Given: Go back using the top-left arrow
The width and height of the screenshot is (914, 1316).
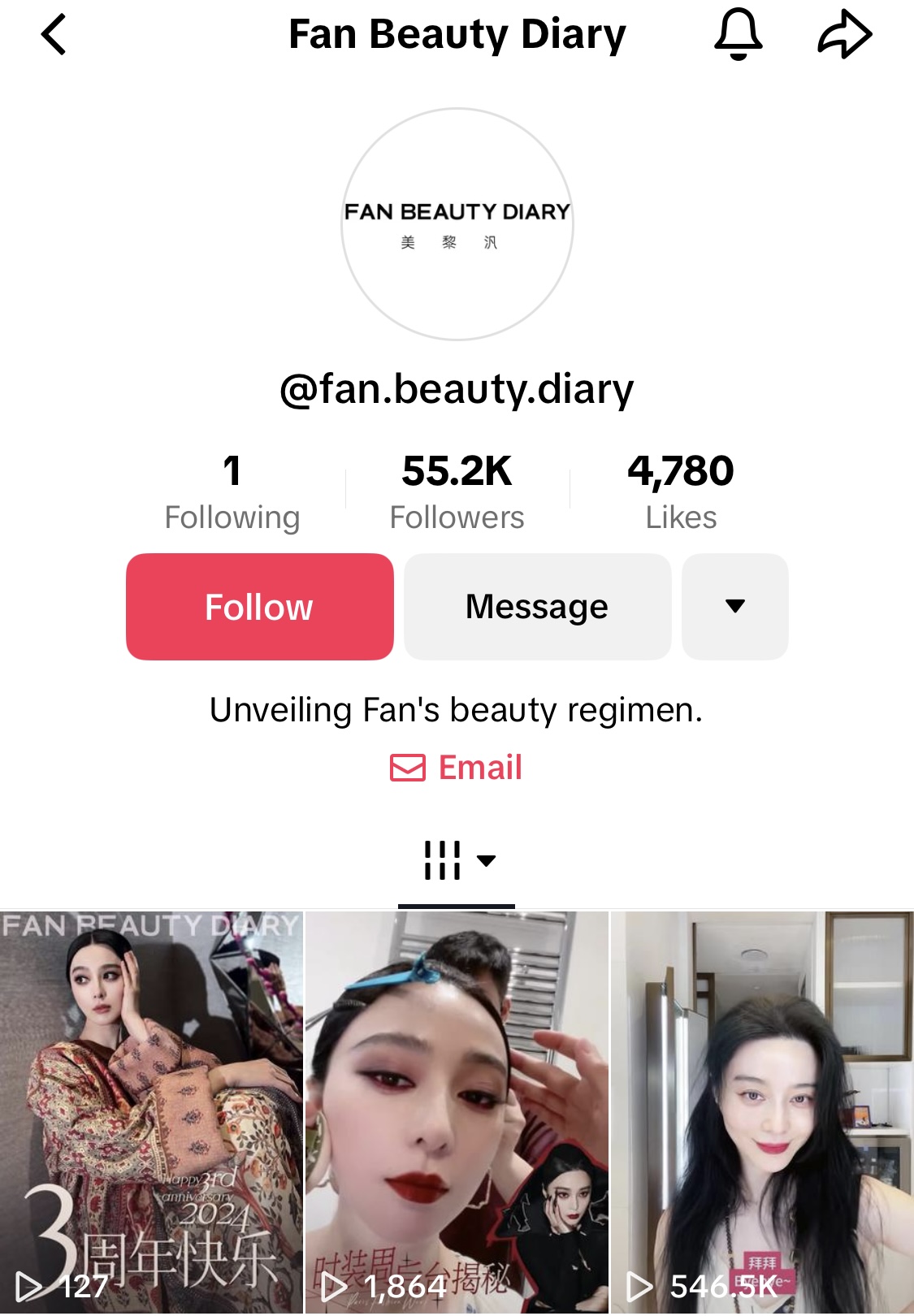Looking at the screenshot, I should tap(54, 35).
